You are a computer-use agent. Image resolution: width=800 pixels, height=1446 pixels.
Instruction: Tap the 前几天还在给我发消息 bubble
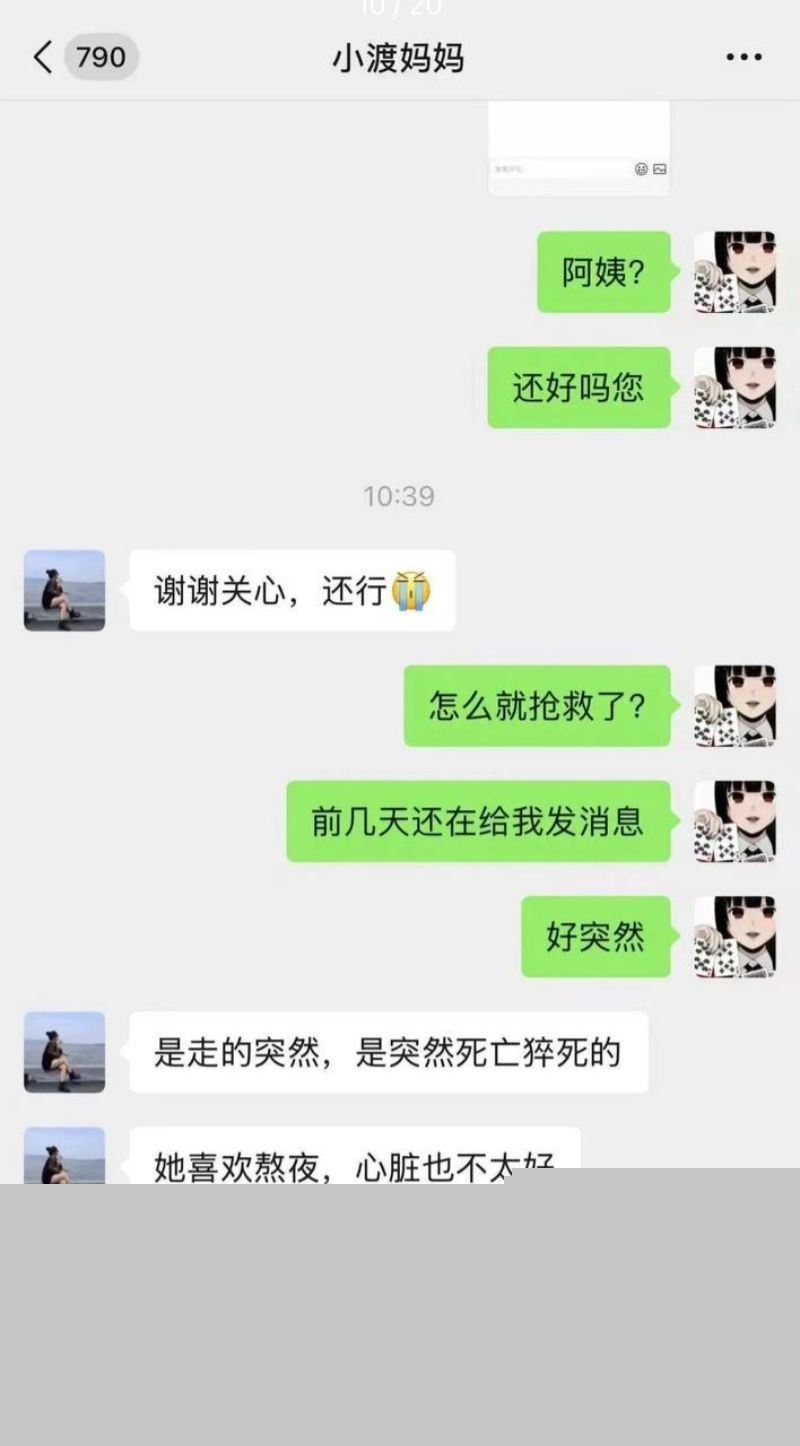click(x=478, y=822)
